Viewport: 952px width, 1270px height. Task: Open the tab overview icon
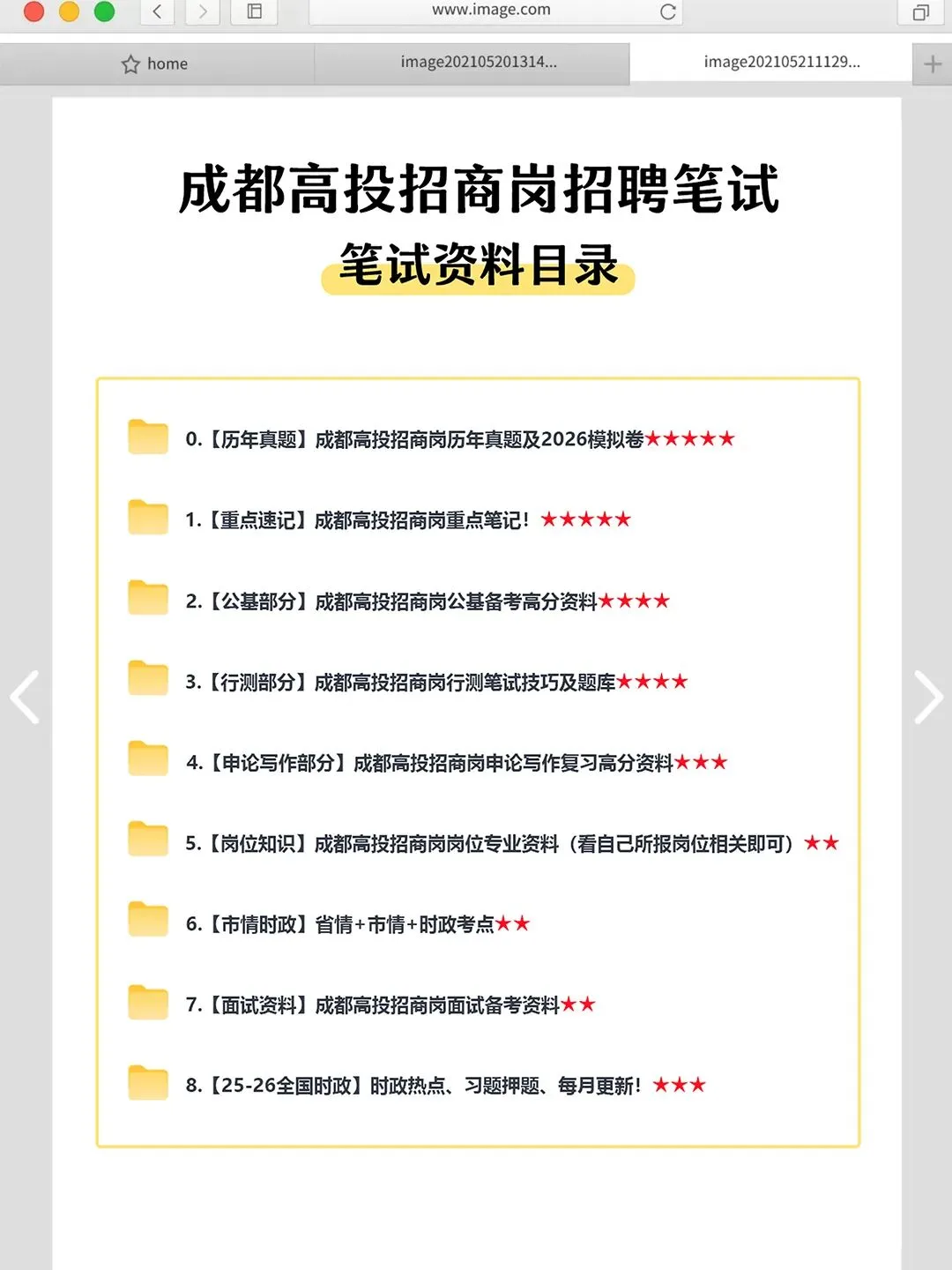click(920, 11)
